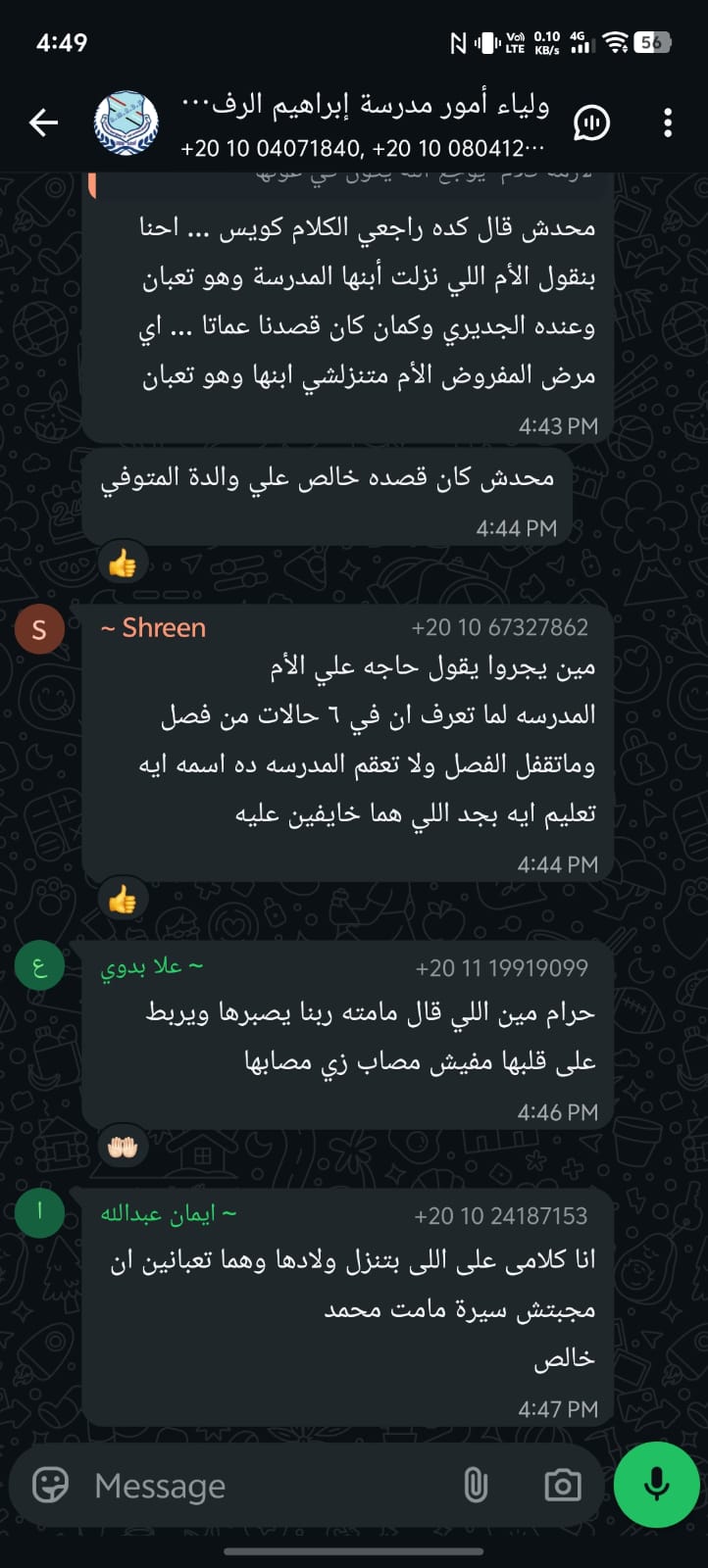View the thumbs up reaction under the 4:44 PM message
The width and height of the screenshot is (708, 1568).
pyautogui.click(x=123, y=563)
